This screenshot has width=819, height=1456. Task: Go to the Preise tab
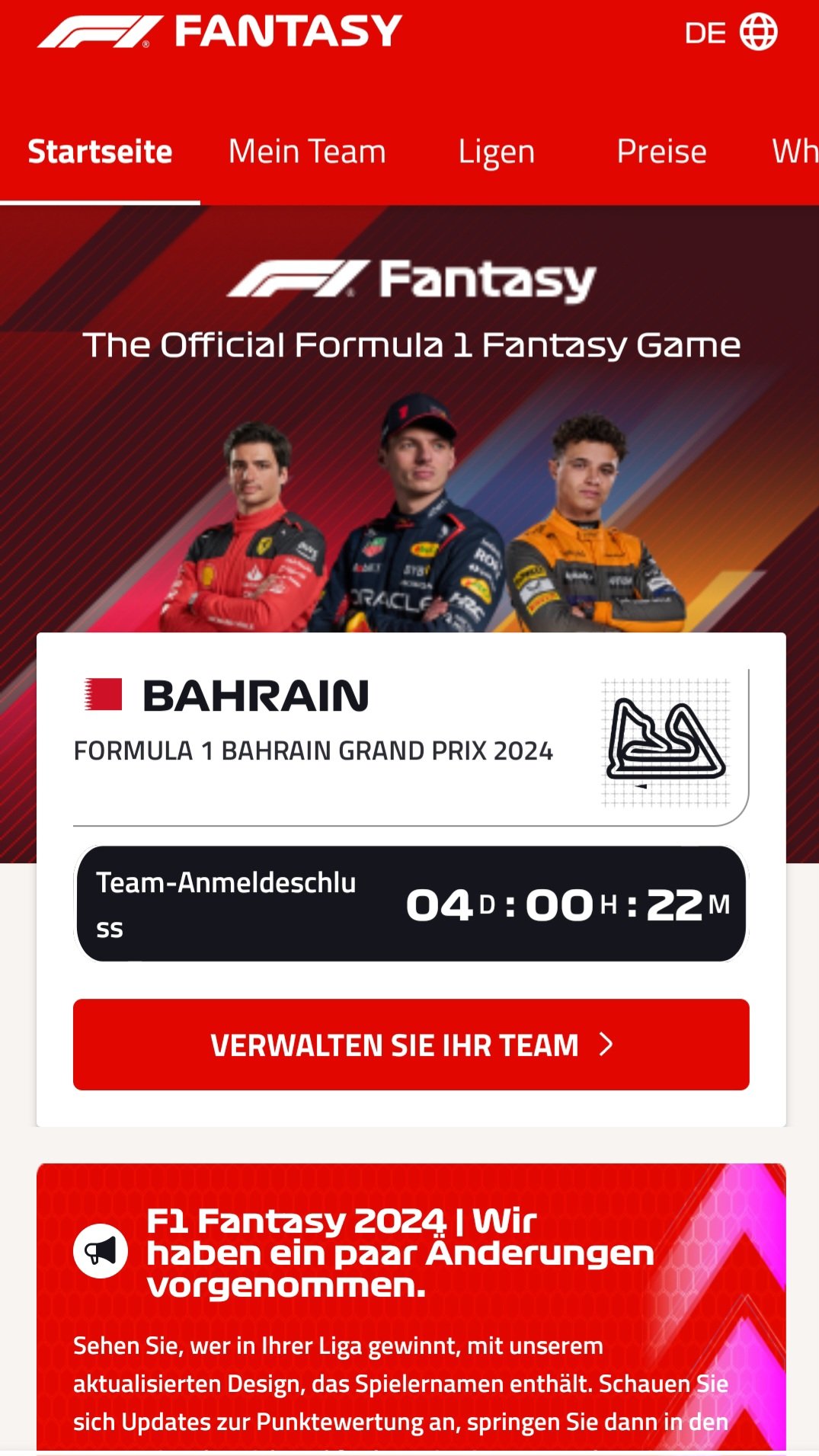point(661,152)
